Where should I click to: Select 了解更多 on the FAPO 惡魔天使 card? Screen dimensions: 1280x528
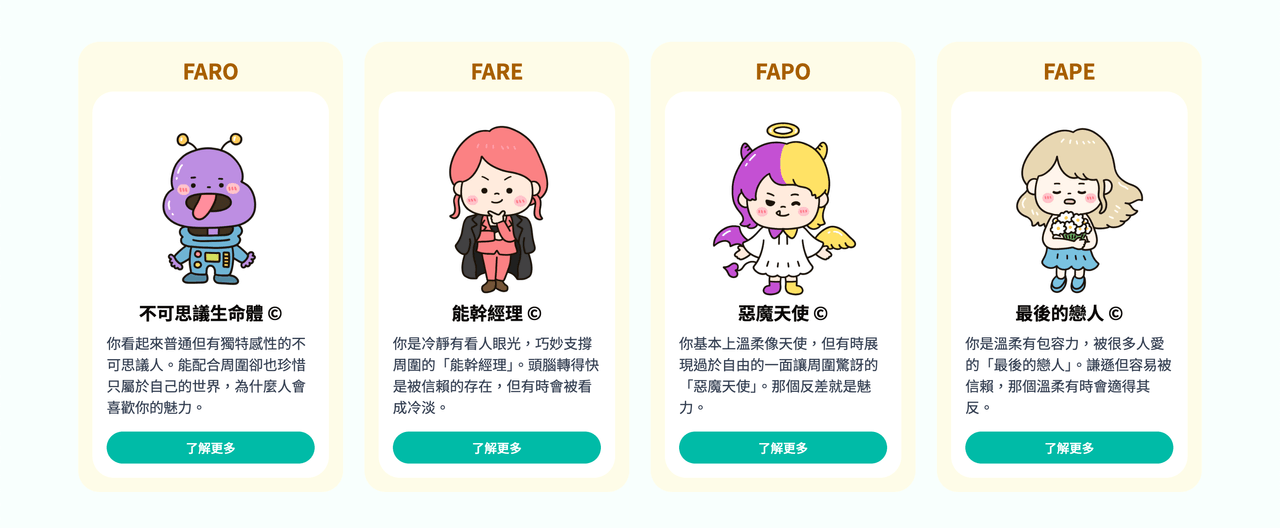[782, 448]
